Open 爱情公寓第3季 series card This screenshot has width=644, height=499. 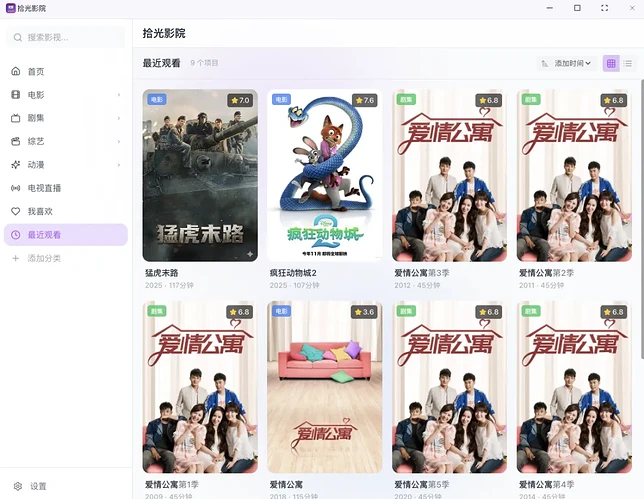449,176
